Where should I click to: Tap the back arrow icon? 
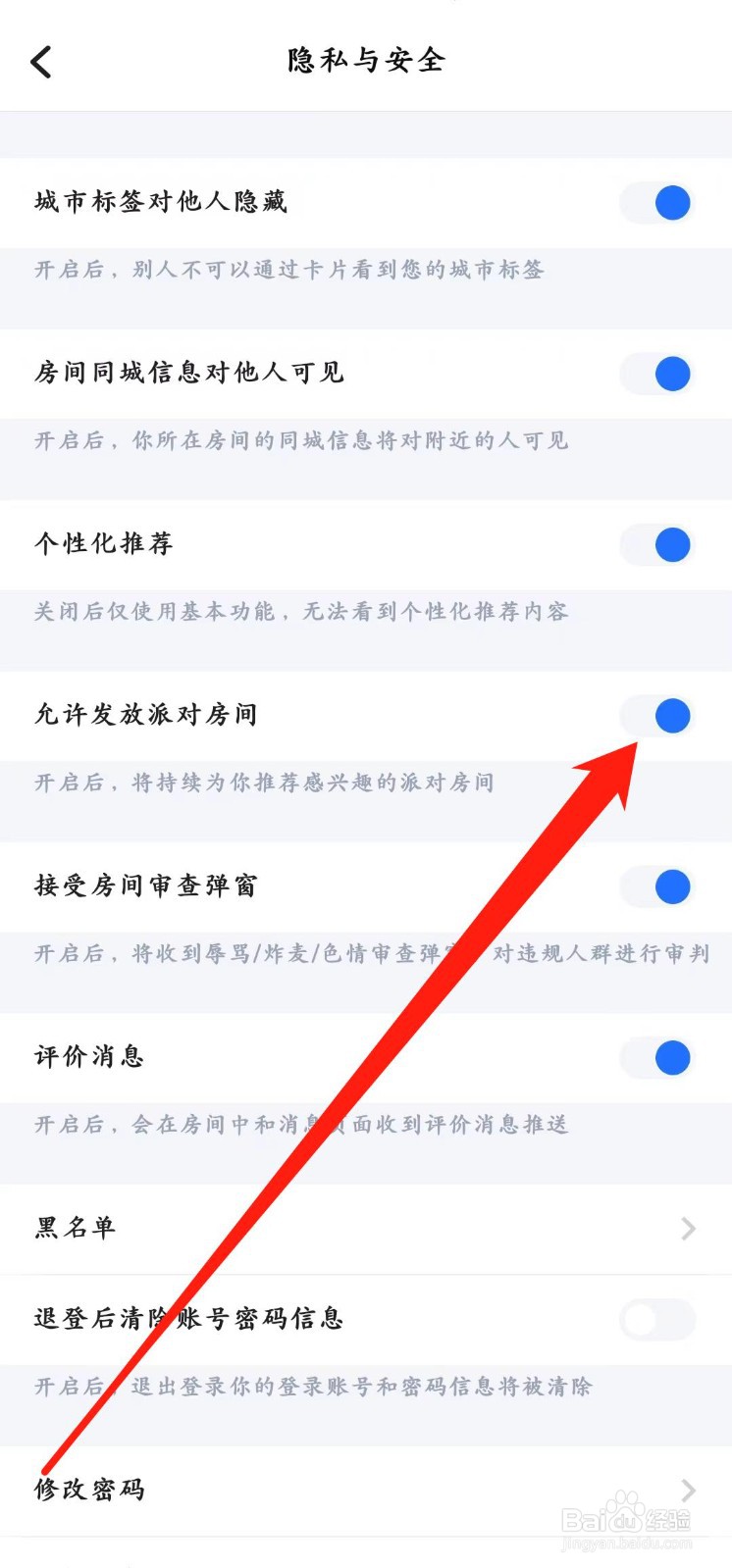tap(41, 61)
